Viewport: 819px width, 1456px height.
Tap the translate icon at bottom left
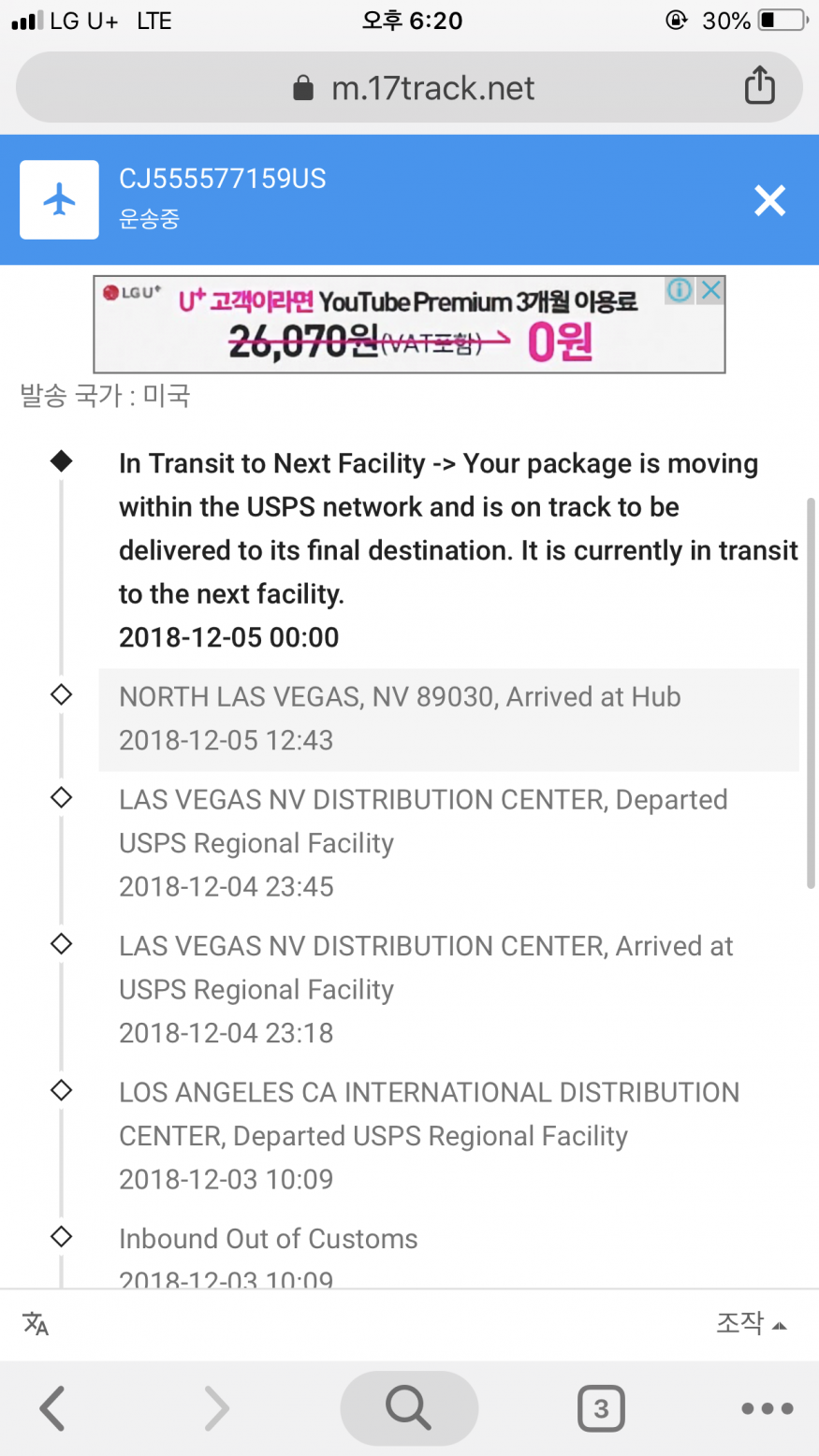coord(36,1323)
